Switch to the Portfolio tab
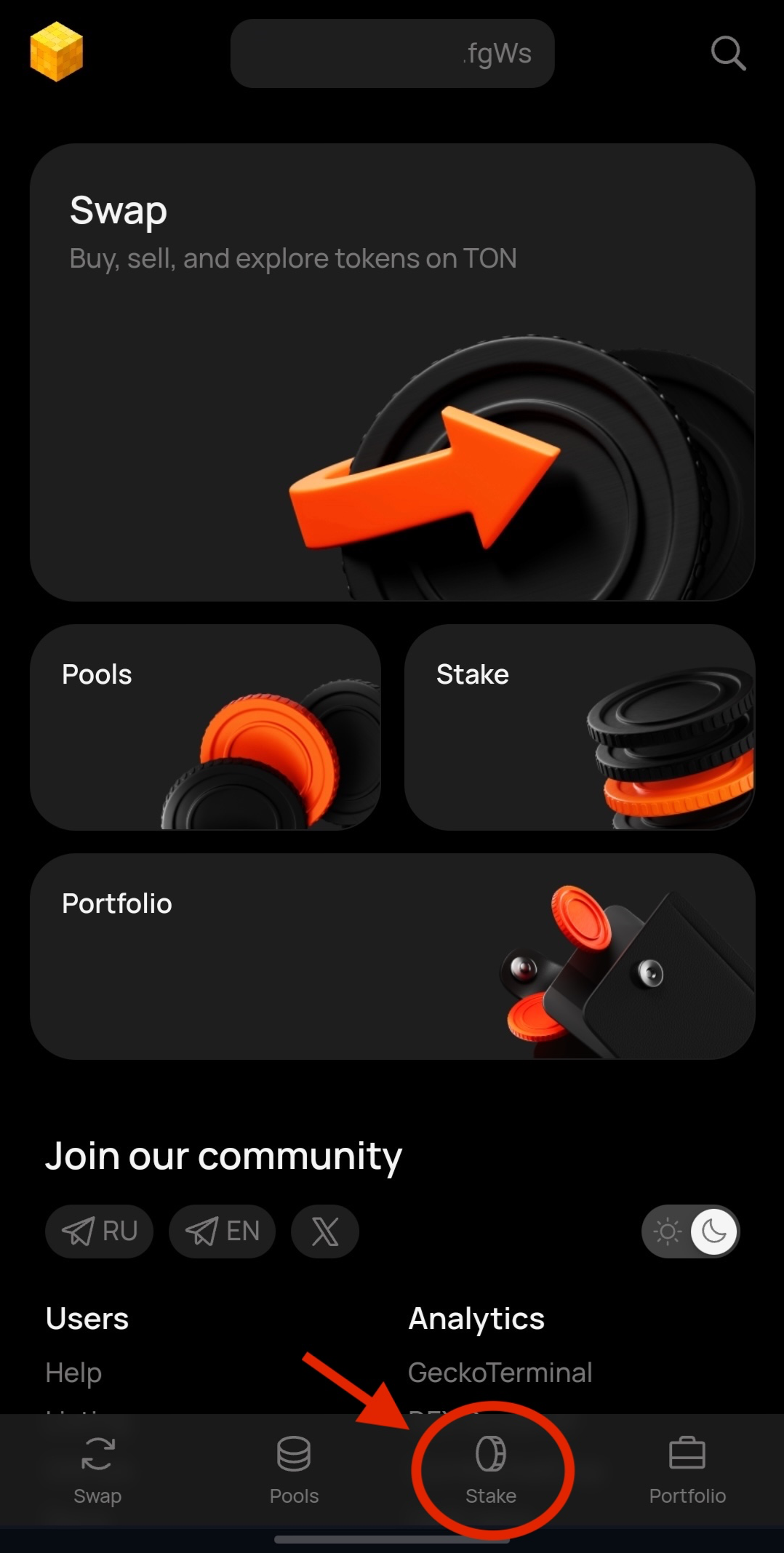This screenshot has height=1553, width=784. 687,1469
